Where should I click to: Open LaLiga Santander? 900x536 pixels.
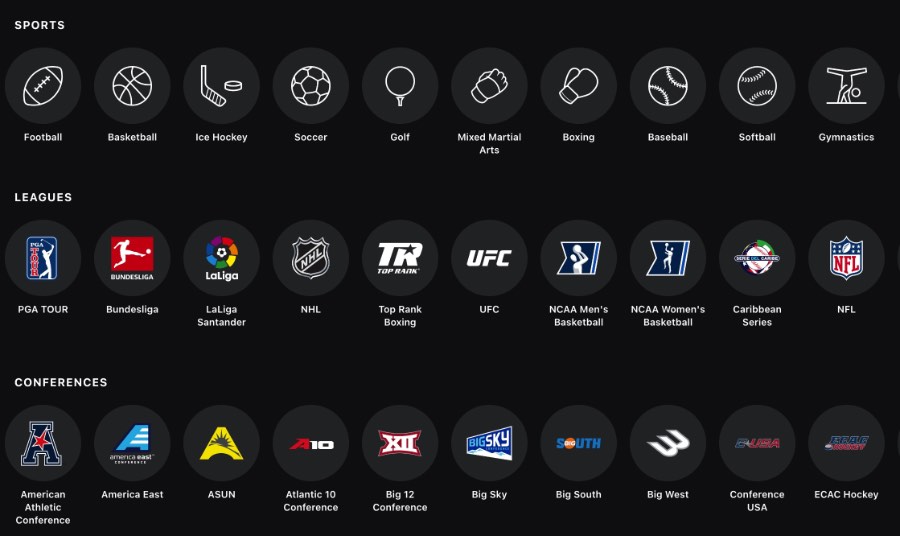point(221,259)
